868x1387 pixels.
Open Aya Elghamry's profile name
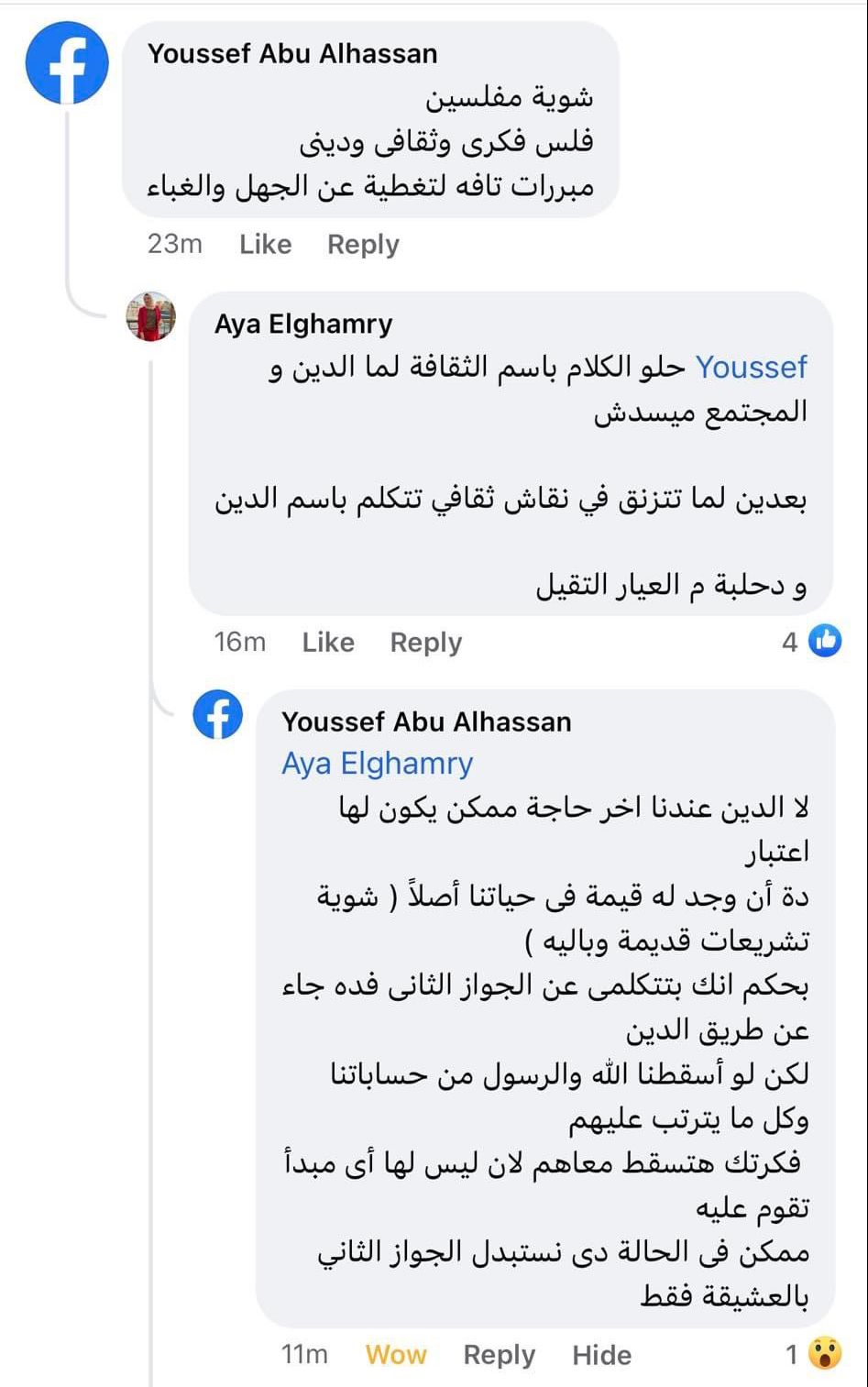pos(303,324)
